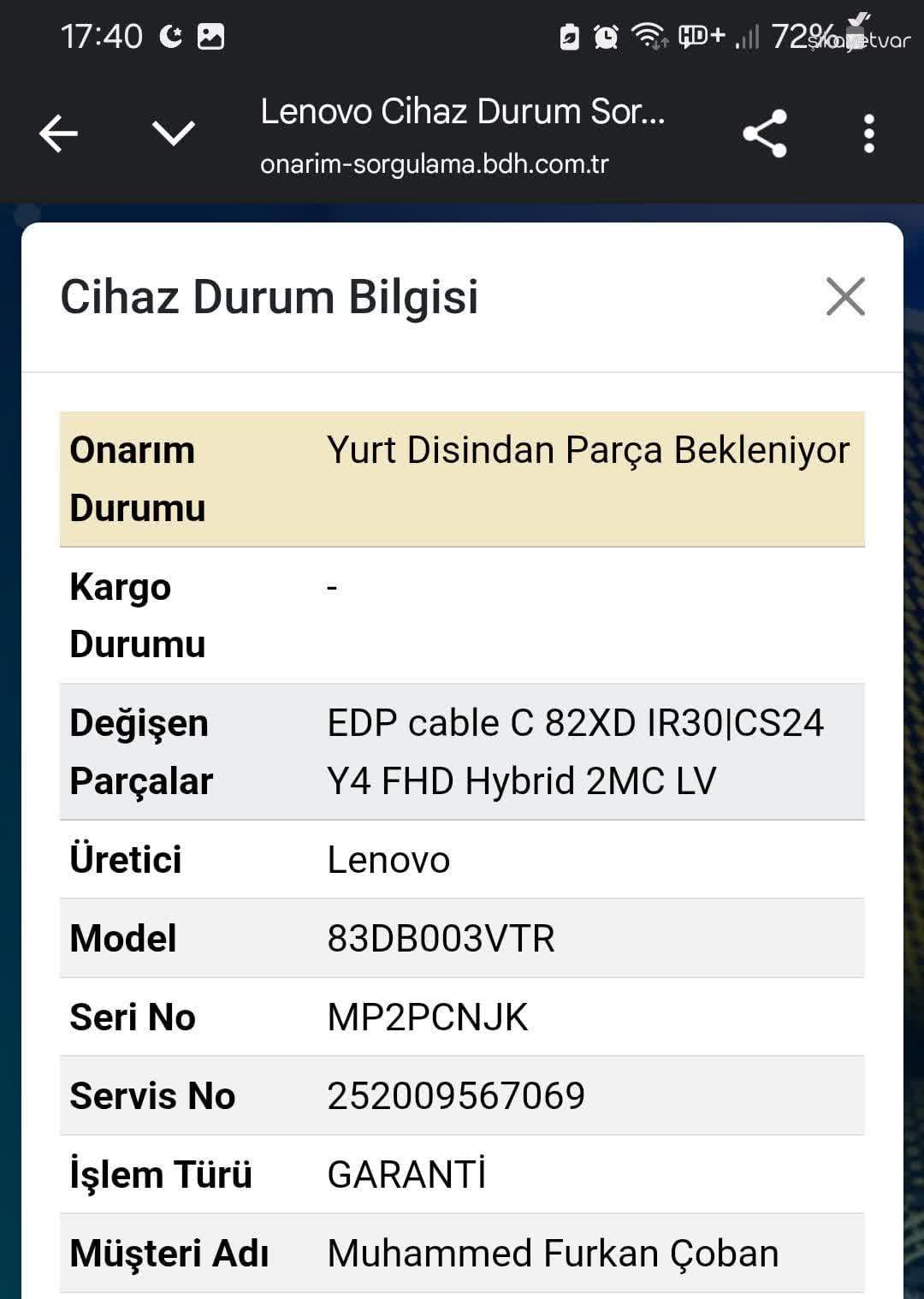924x1299 pixels.
Task: Go back from the Lenovo status page
Action: [58, 133]
